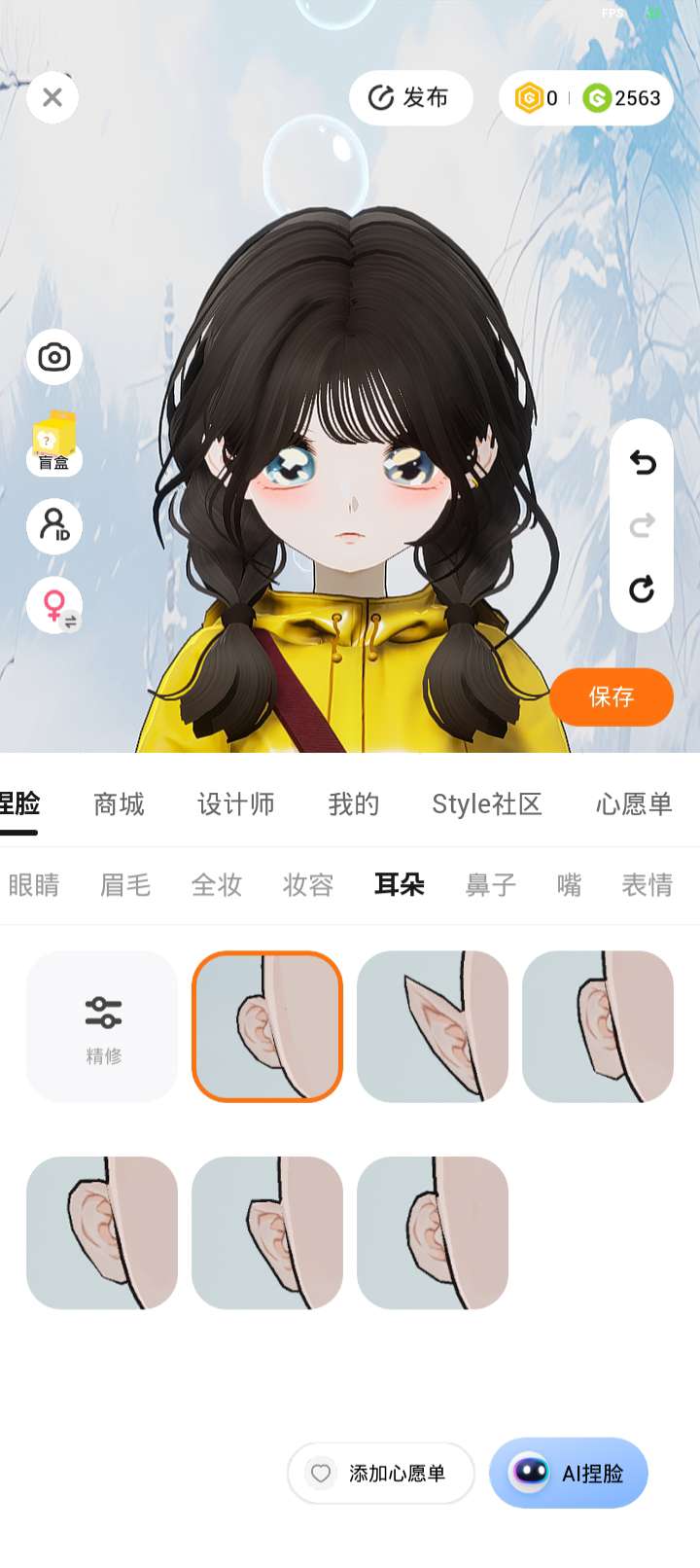Open the 设计师 tab
700x1568 pixels.
point(236,804)
